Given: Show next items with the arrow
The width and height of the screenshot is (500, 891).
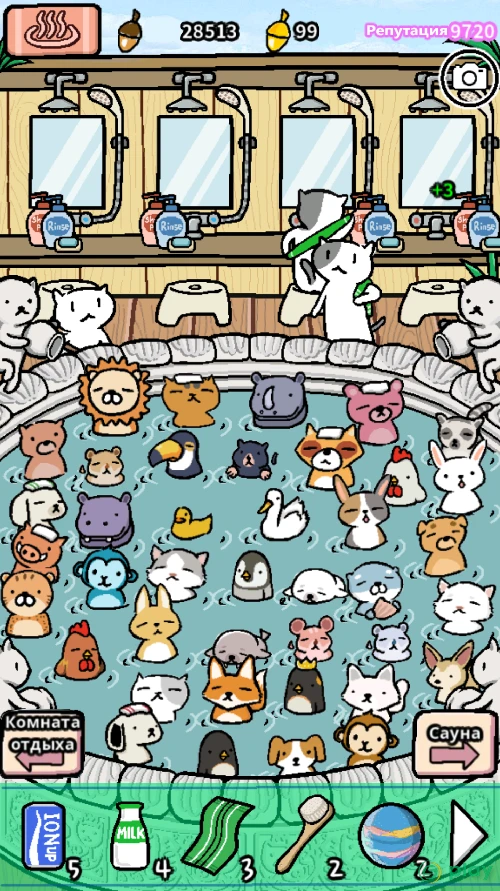Looking at the screenshot, I should pyautogui.click(x=468, y=835).
